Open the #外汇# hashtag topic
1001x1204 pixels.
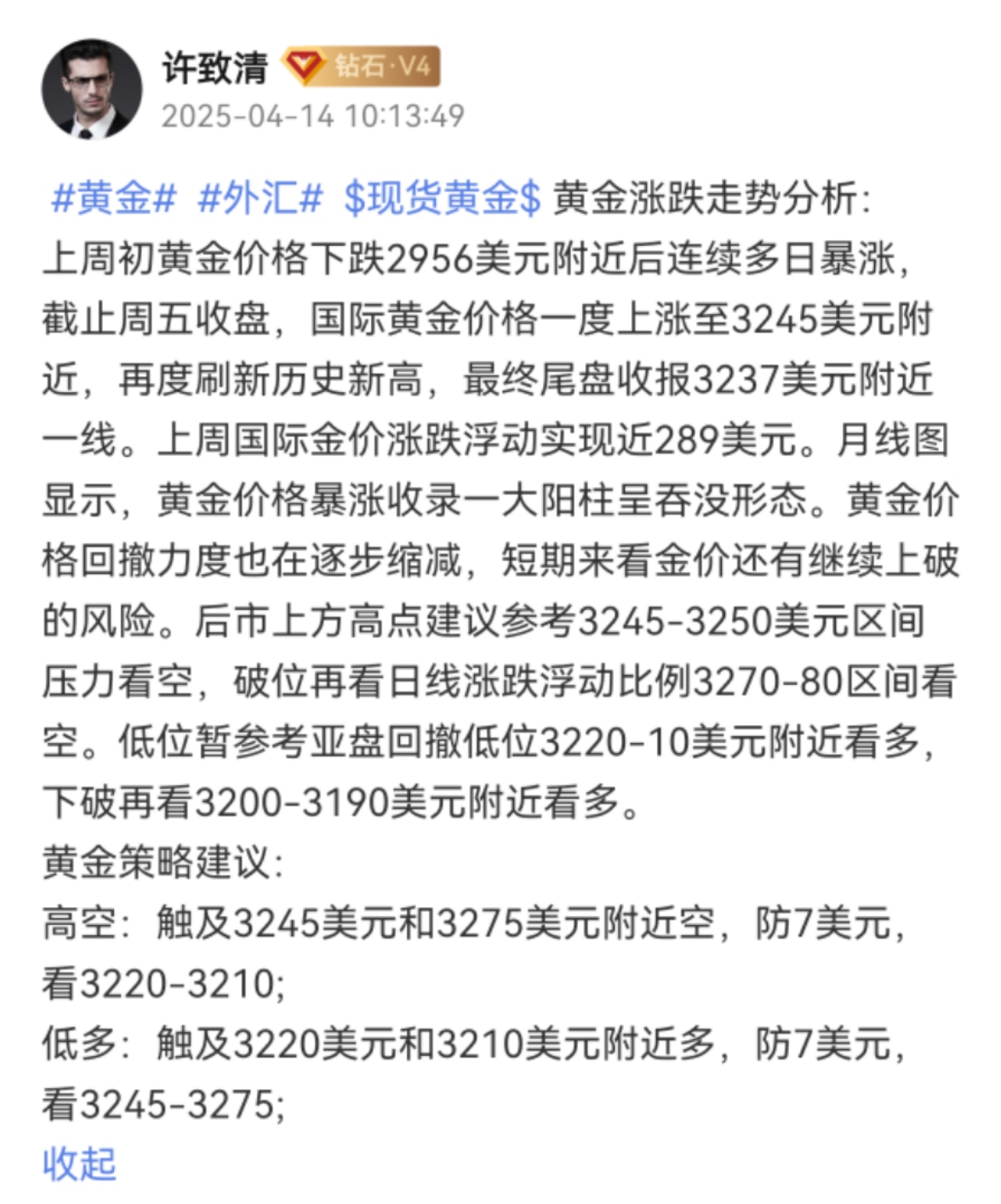pyautogui.click(x=260, y=198)
